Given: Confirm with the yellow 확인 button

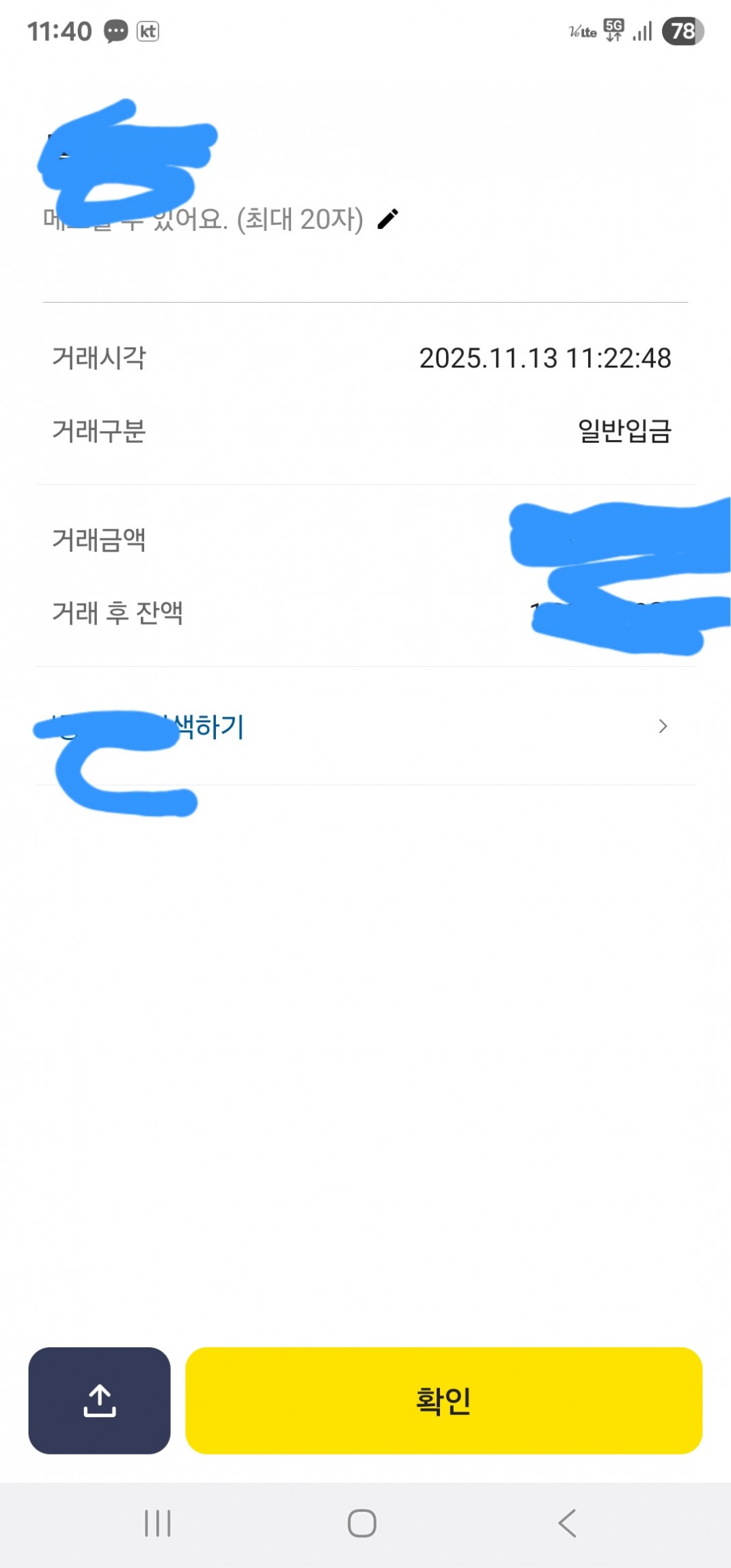Looking at the screenshot, I should pyautogui.click(x=443, y=1401).
